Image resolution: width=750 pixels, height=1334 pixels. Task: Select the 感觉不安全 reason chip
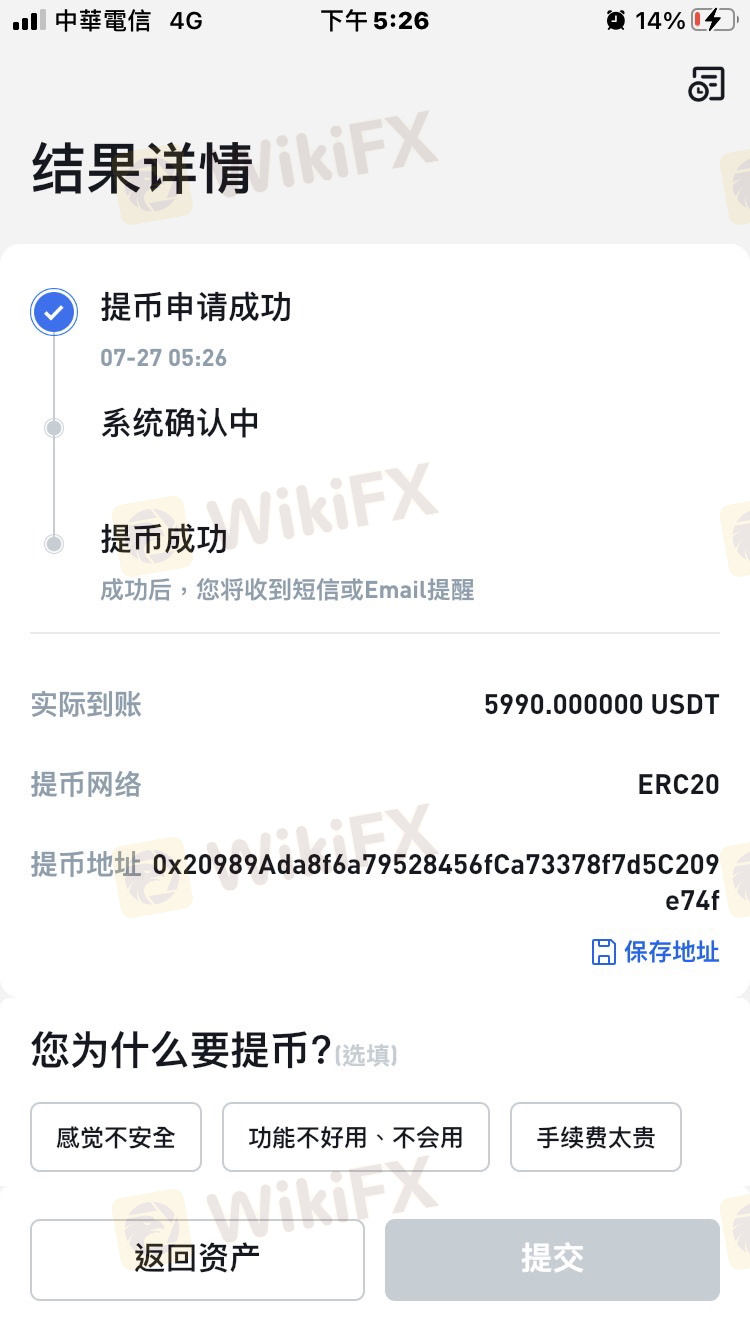coord(116,1137)
